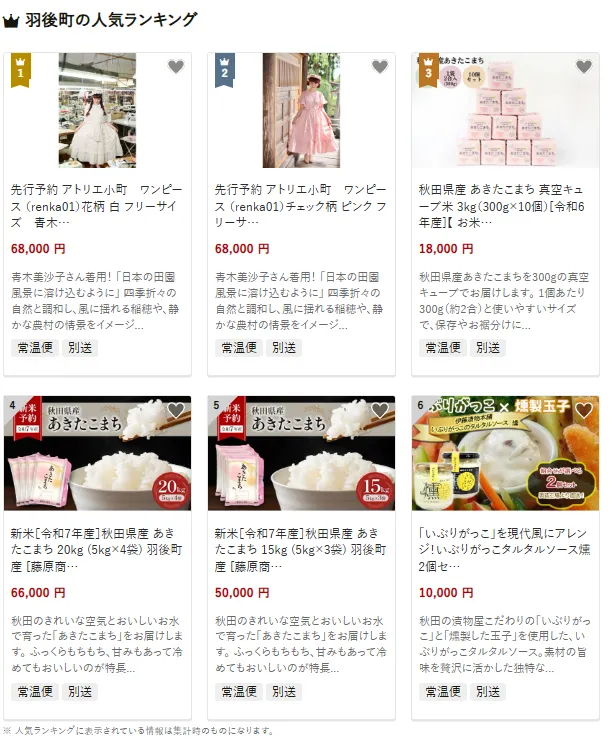This screenshot has height=751, width=616.
Task: Favorite the 3kg vacuum cube rice item
Action: pyautogui.click(x=584, y=67)
